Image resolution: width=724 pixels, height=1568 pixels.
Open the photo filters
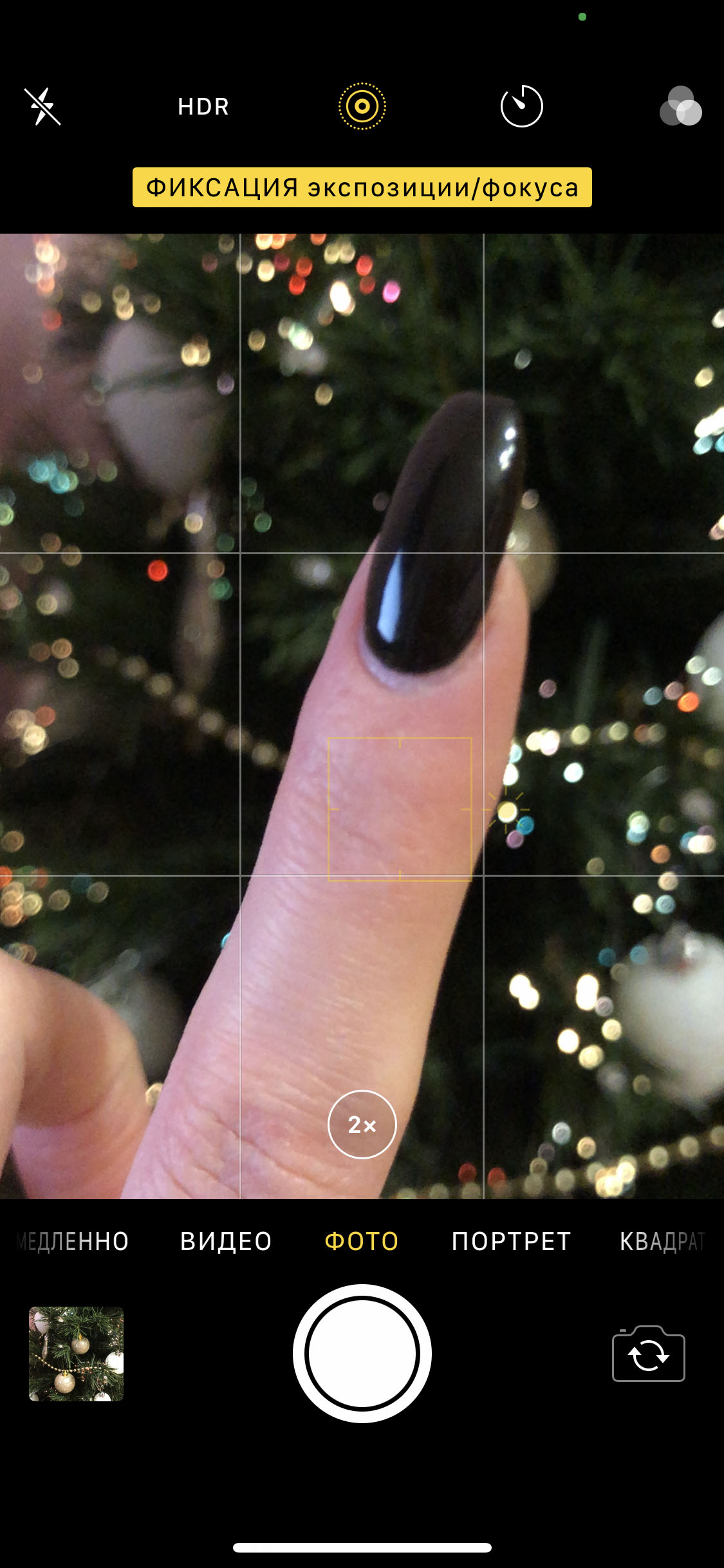coord(680,107)
